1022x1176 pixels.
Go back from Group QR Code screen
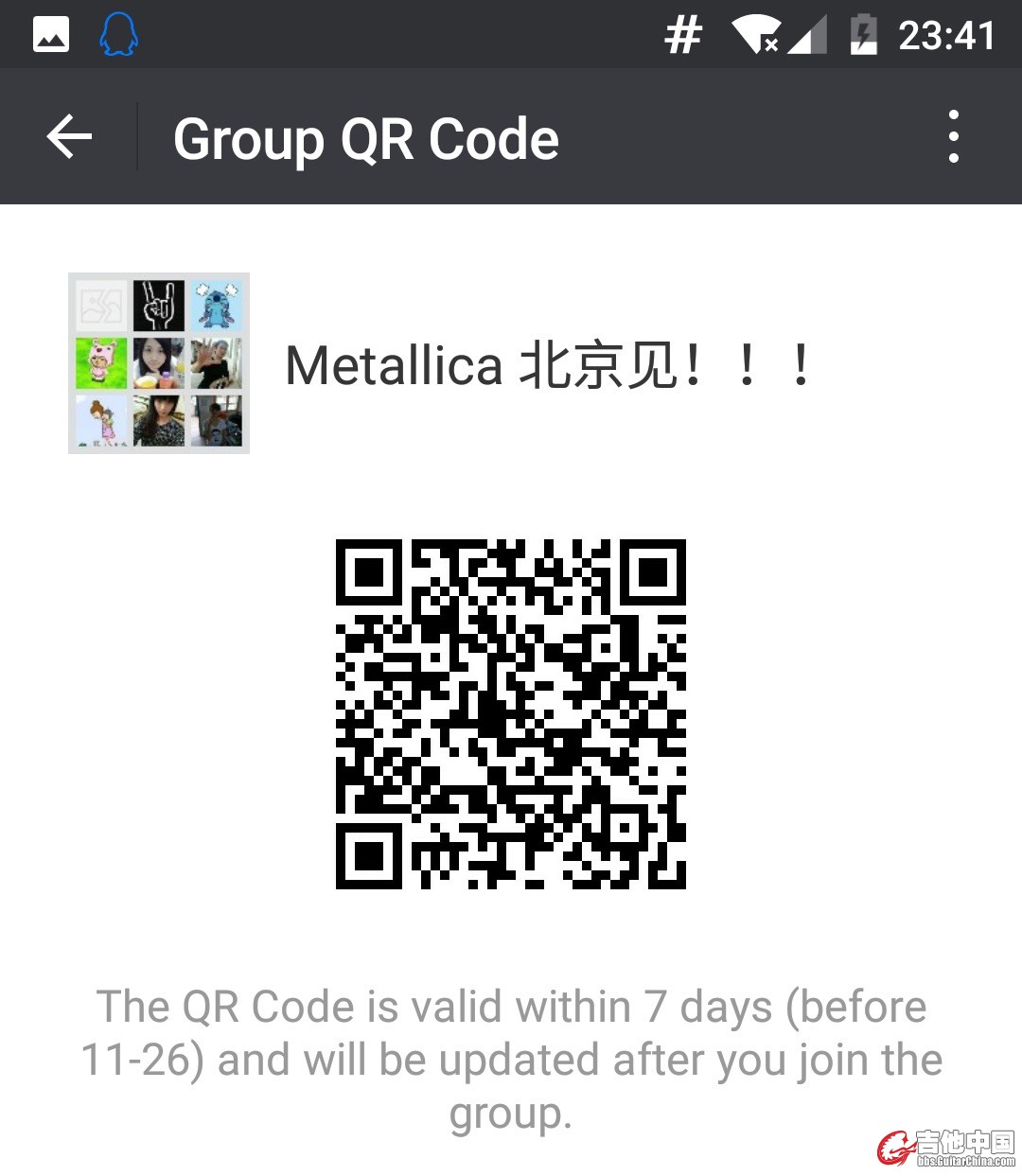tap(69, 137)
